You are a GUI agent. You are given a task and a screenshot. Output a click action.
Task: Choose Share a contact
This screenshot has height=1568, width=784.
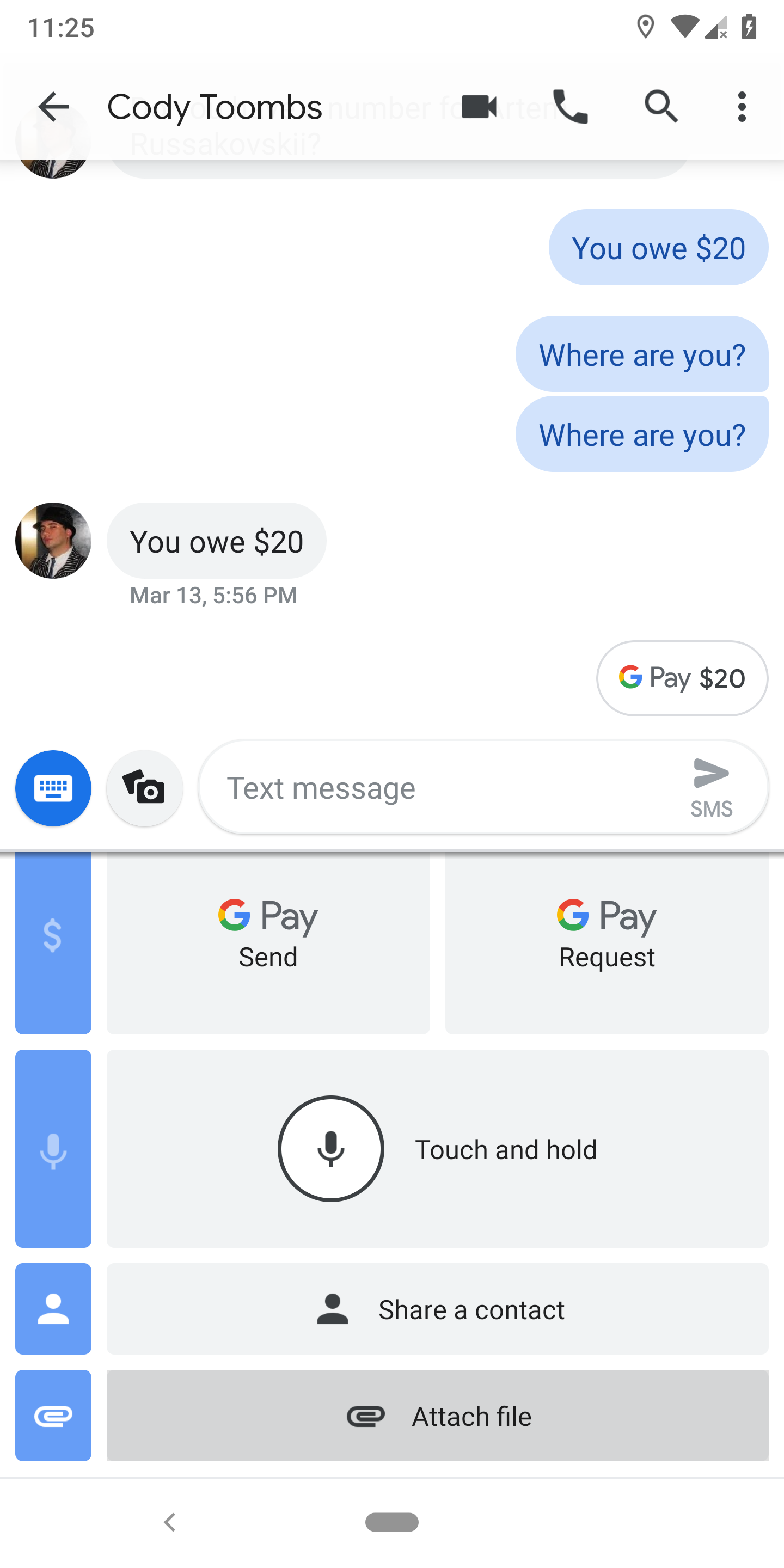437,1309
